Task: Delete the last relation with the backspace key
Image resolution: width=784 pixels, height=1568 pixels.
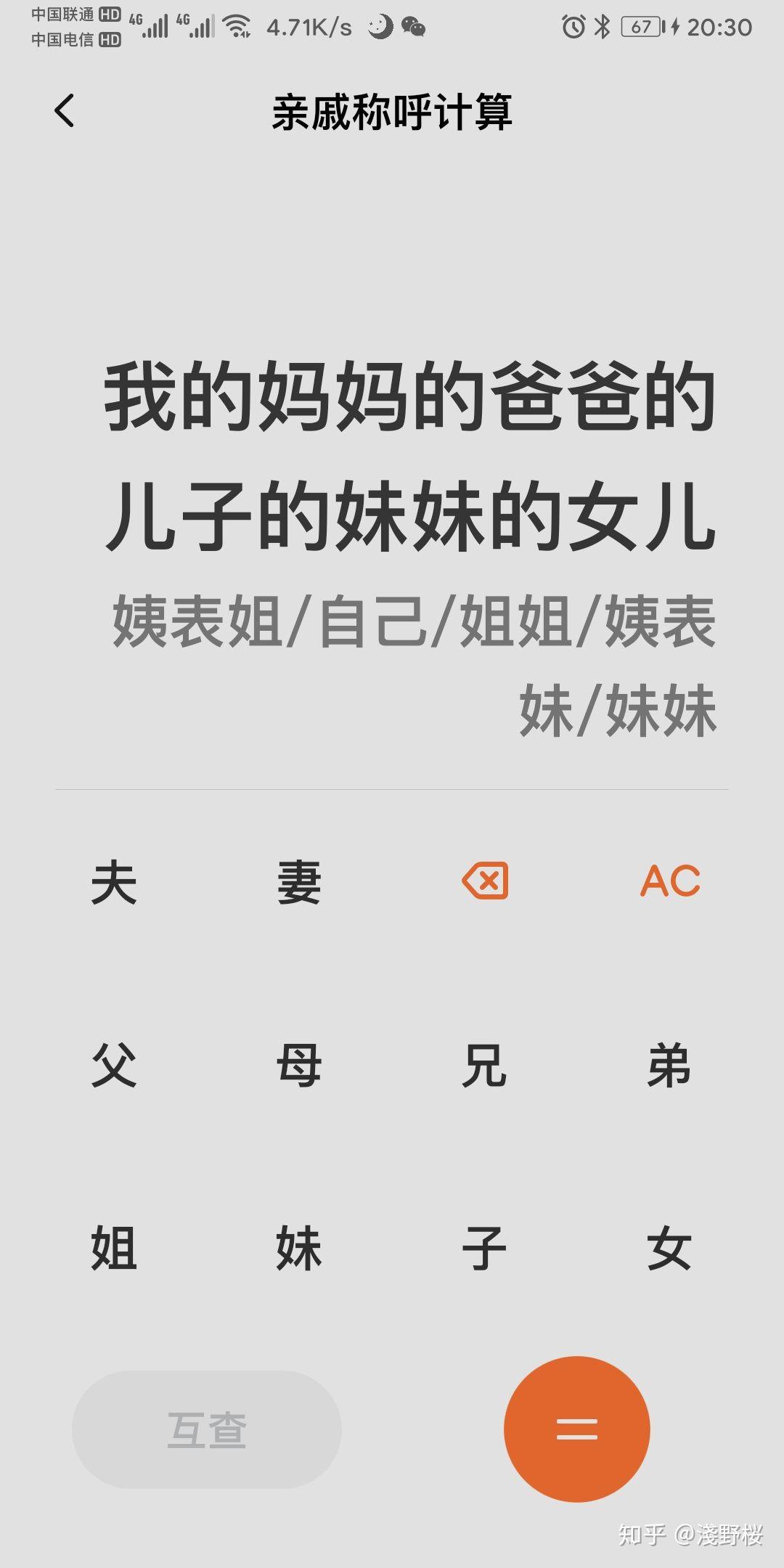Action: tap(485, 881)
